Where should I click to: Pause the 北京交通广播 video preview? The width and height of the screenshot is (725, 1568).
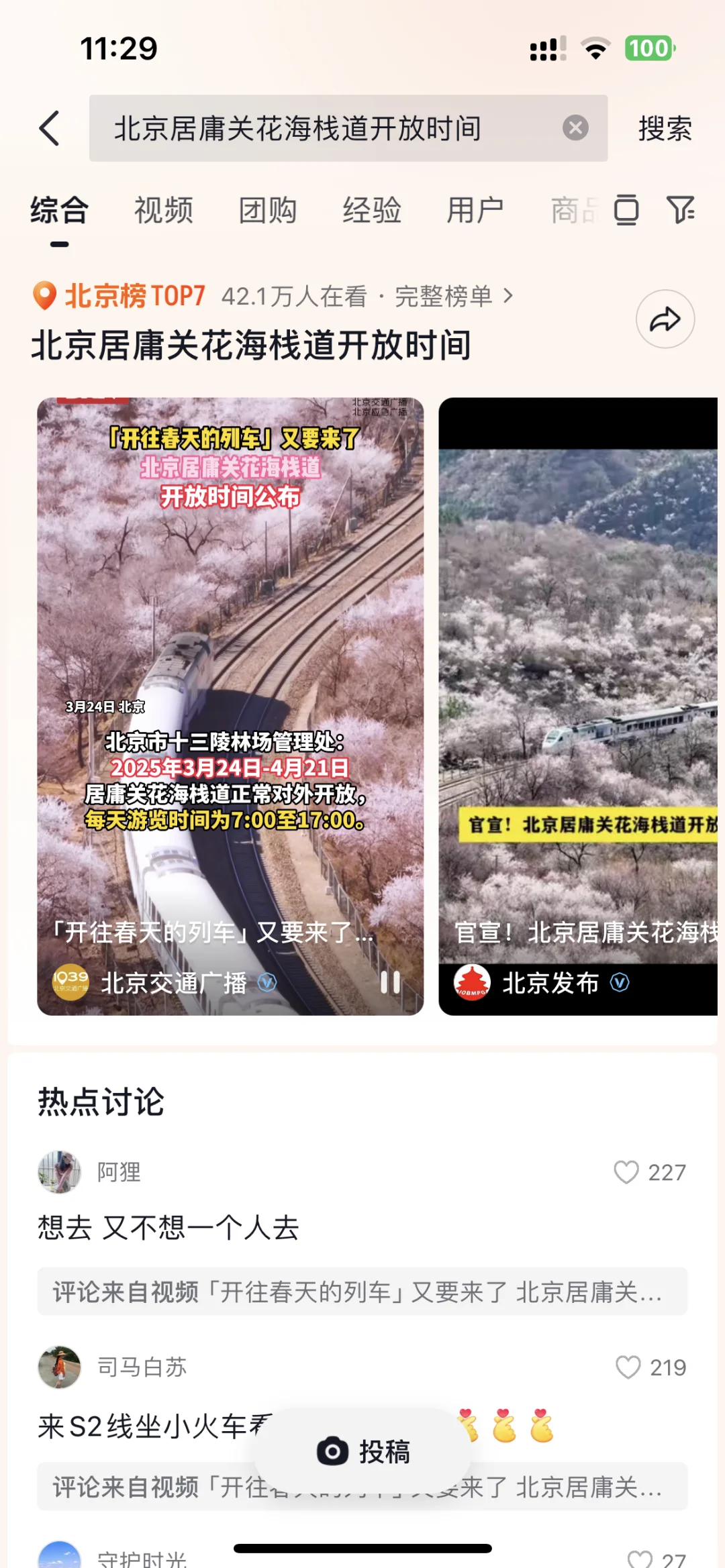coord(390,982)
